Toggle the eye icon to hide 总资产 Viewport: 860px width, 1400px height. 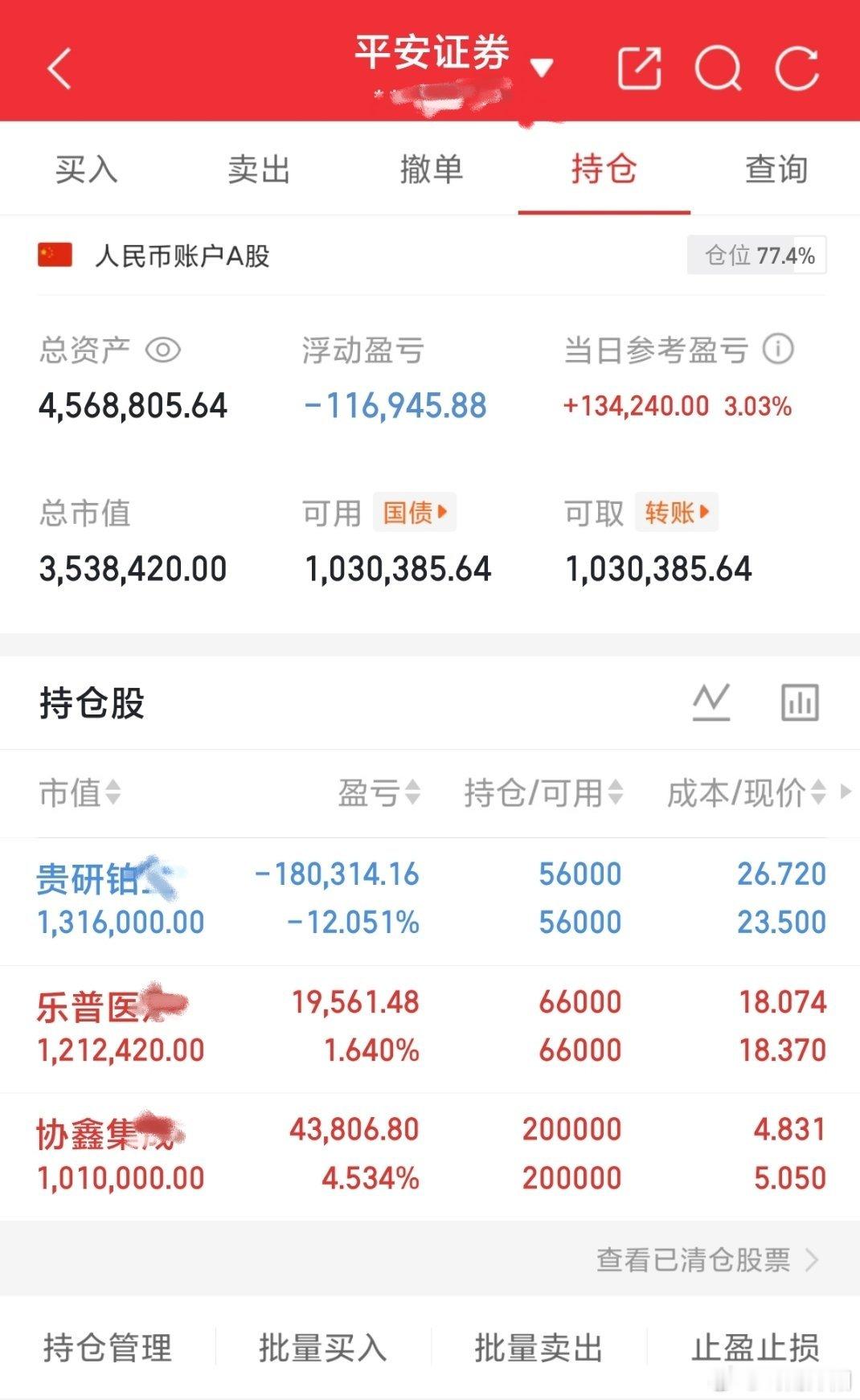(162, 350)
